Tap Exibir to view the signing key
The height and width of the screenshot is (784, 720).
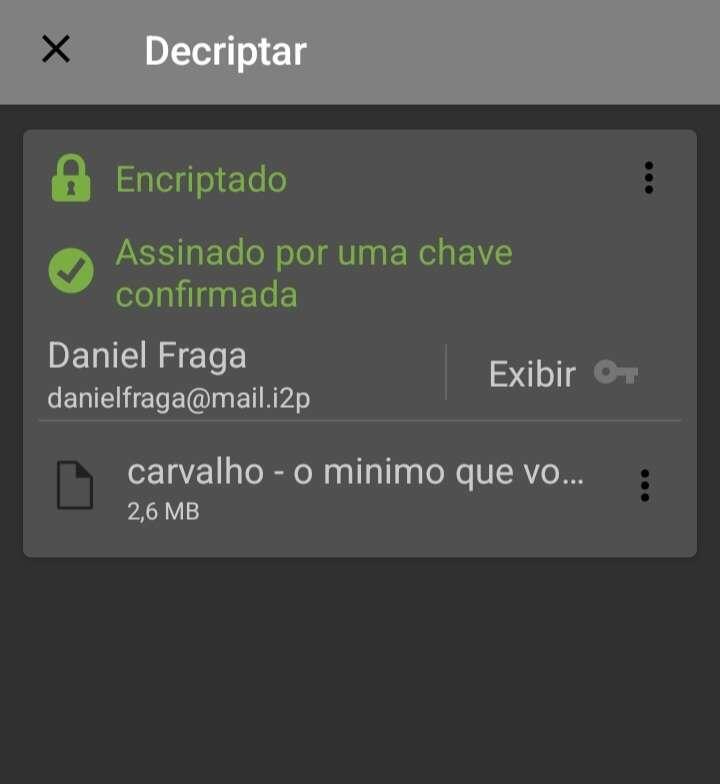pos(562,374)
